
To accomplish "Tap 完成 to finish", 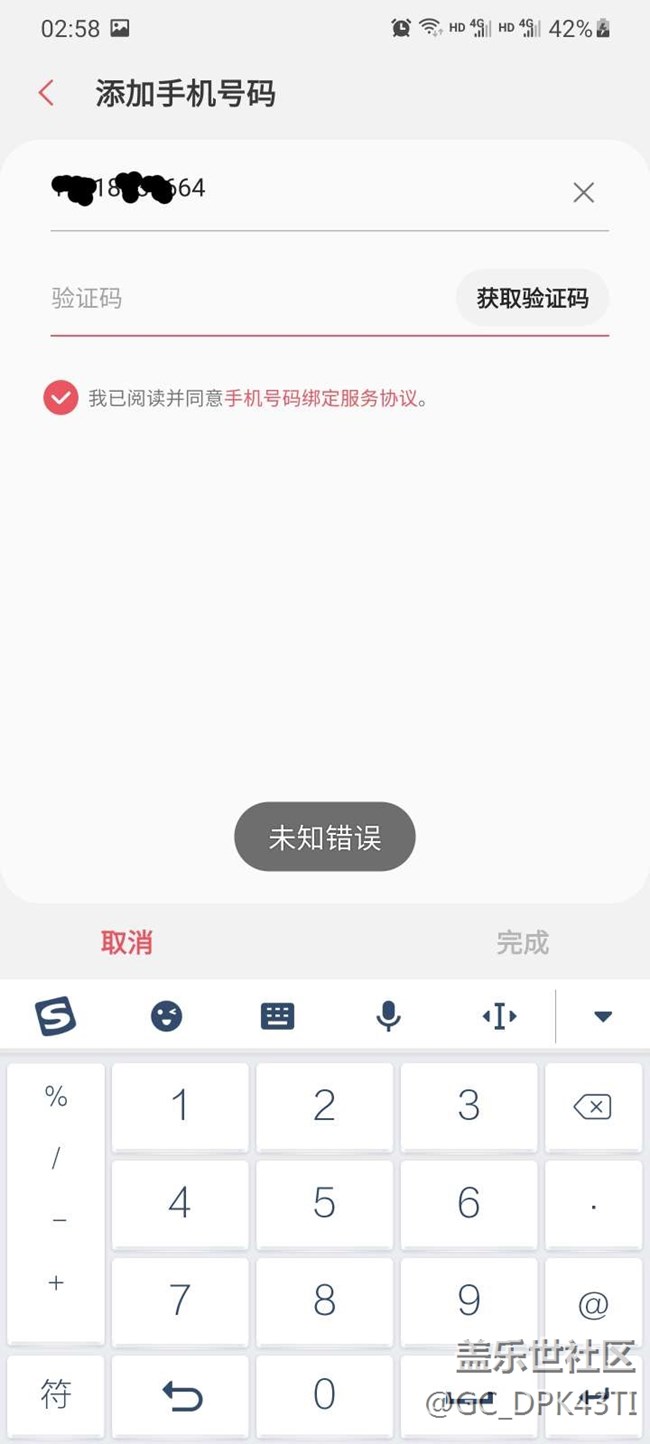I will coord(523,942).
